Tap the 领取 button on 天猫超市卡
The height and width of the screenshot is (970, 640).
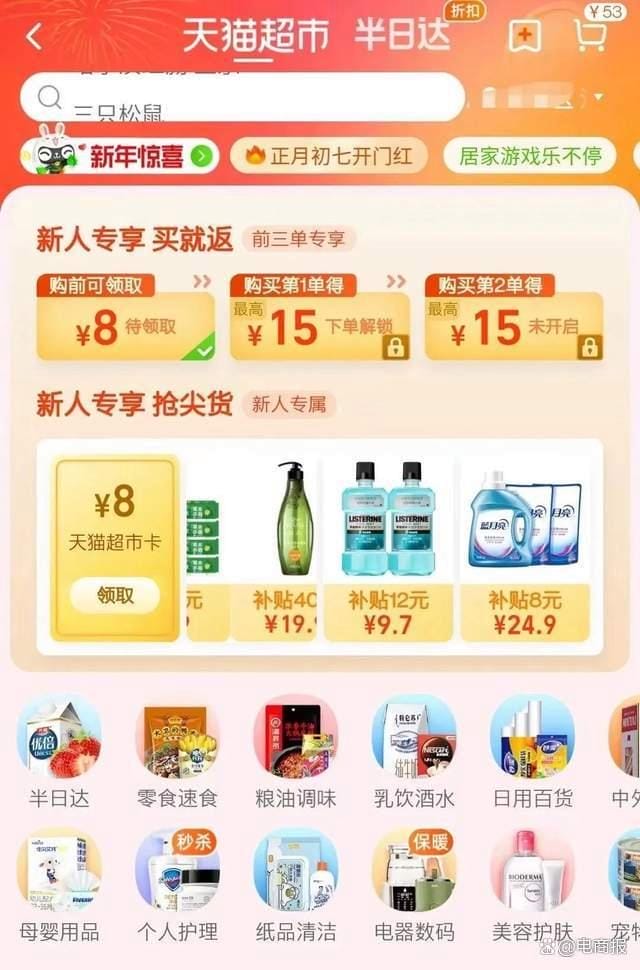point(115,596)
